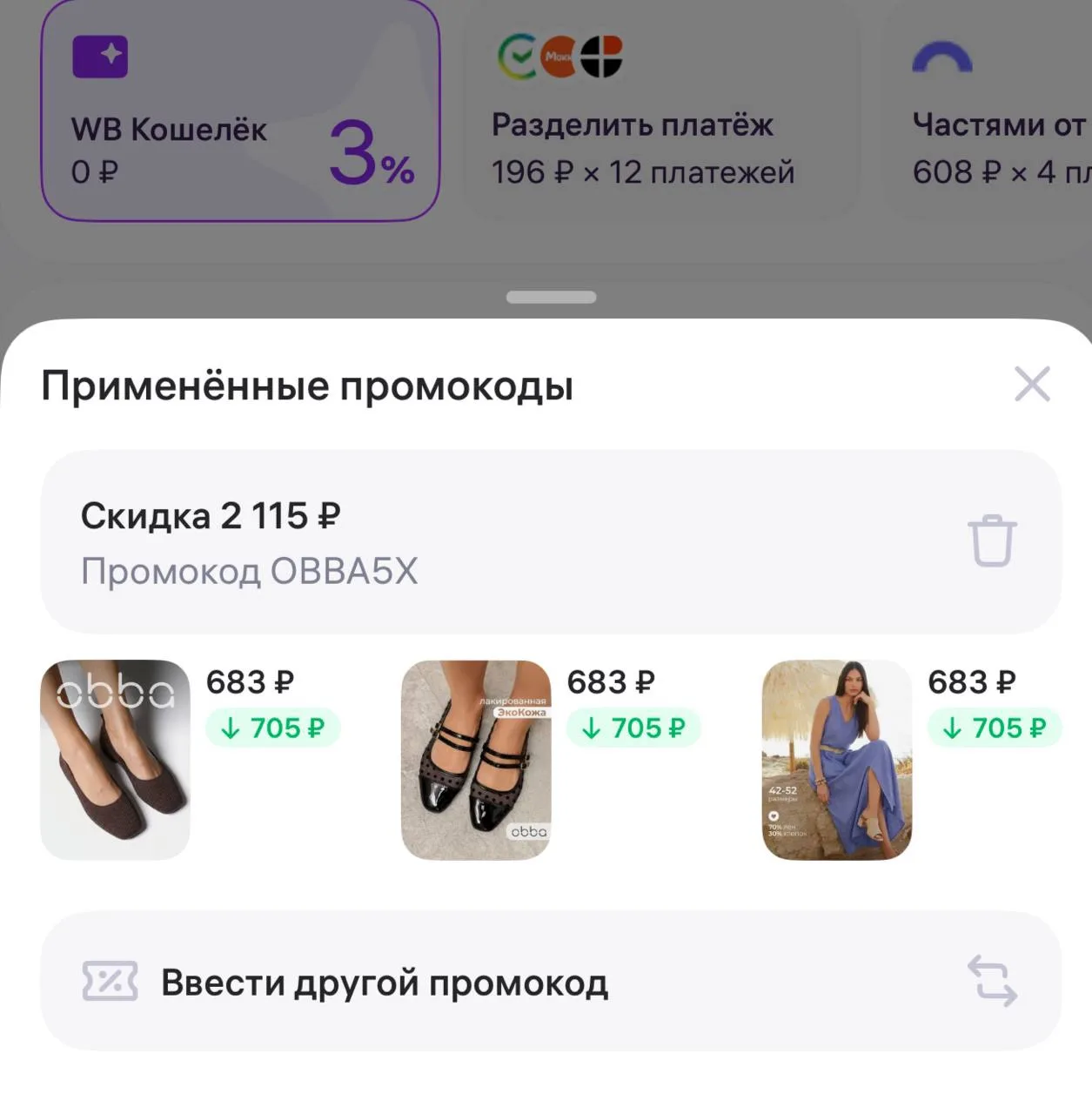Select WB Кошелёк payment option
This screenshot has width=1092, height=1114.
240,109
